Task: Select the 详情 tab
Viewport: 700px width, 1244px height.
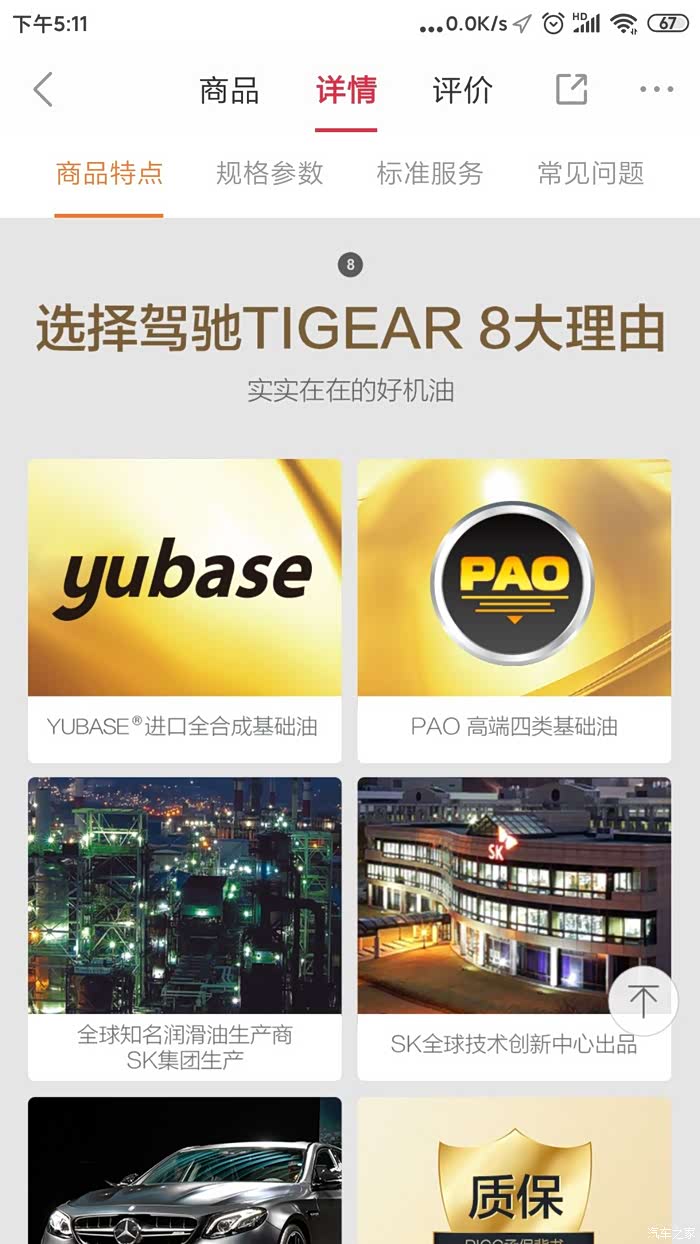Action: point(346,91)
